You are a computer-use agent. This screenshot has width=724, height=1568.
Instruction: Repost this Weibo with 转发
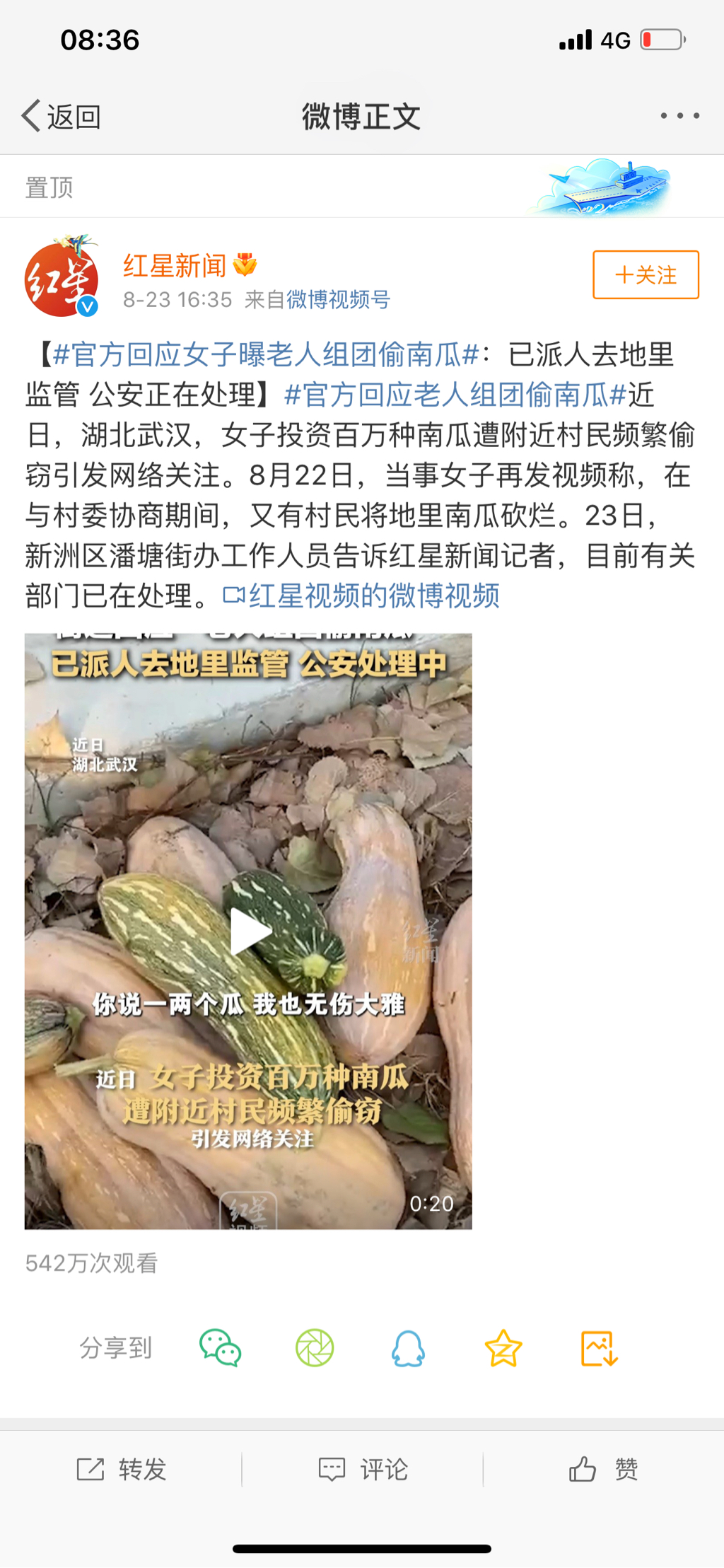click(x=122, y=1470)
